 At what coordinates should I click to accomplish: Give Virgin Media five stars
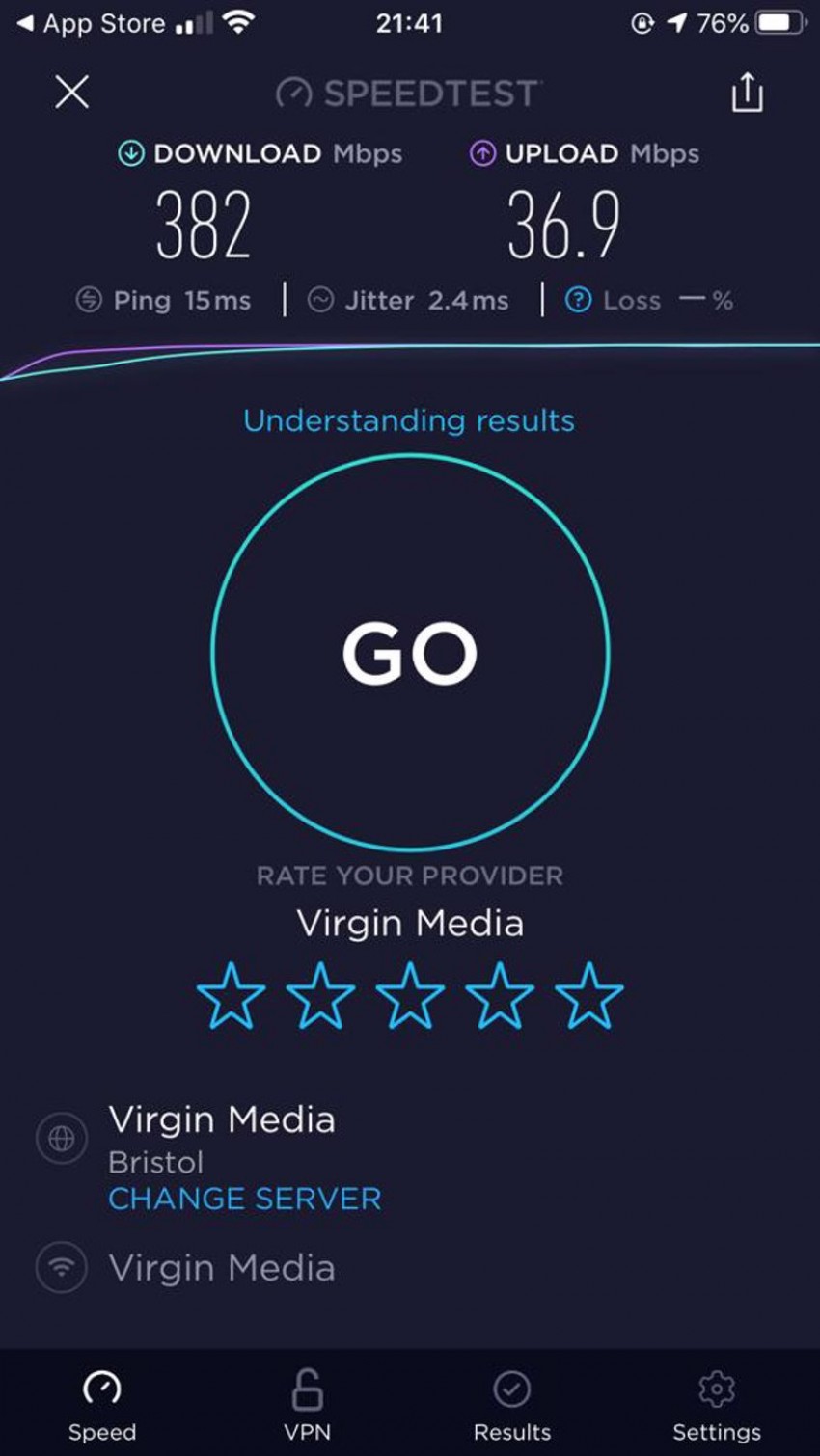point(588,995)
